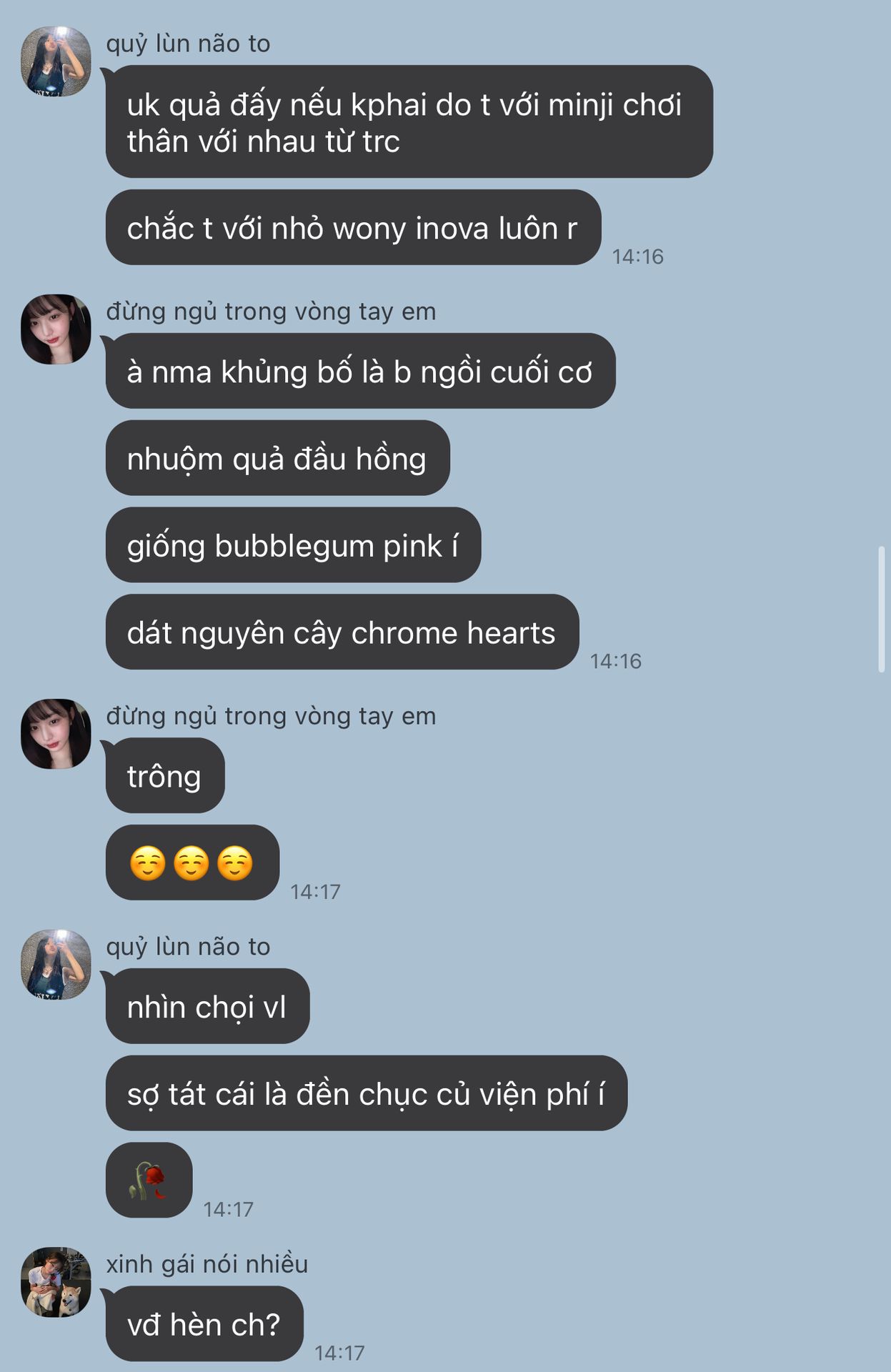Open avatar of sender of 'uk quả đấy' message

tap(56, 61)
